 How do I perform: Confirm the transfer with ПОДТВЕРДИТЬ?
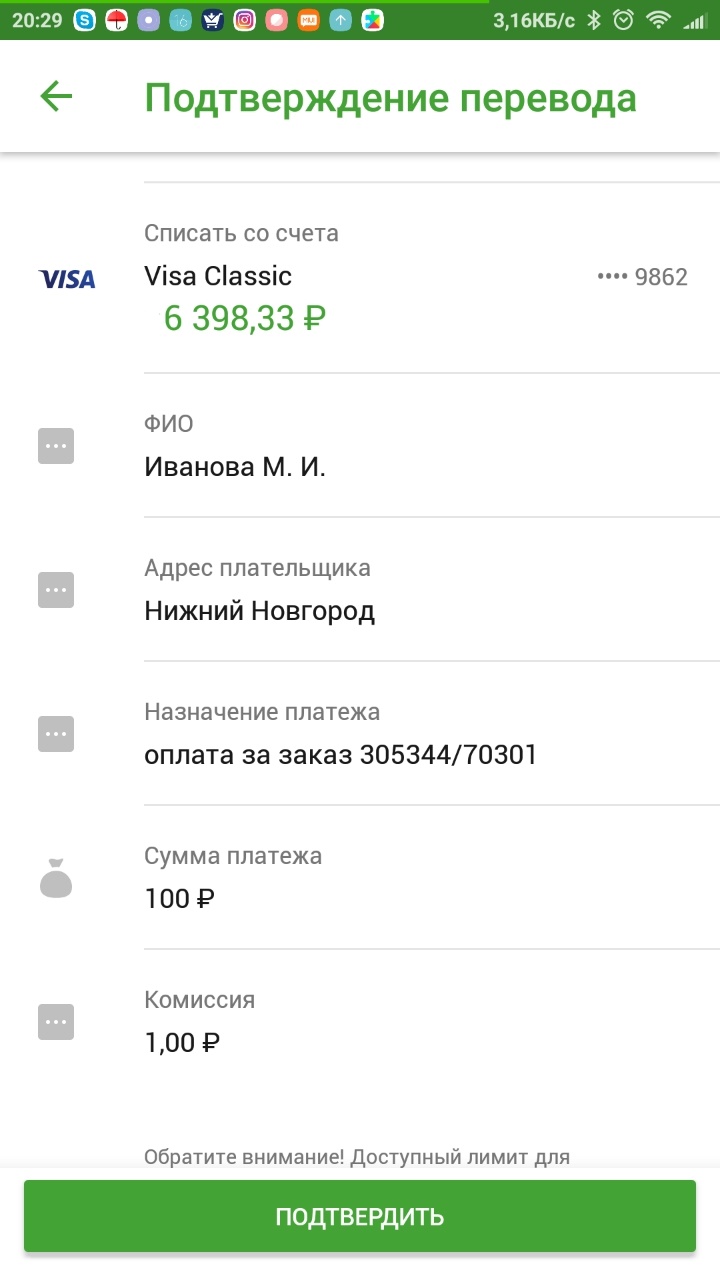tap(360, 1216)
